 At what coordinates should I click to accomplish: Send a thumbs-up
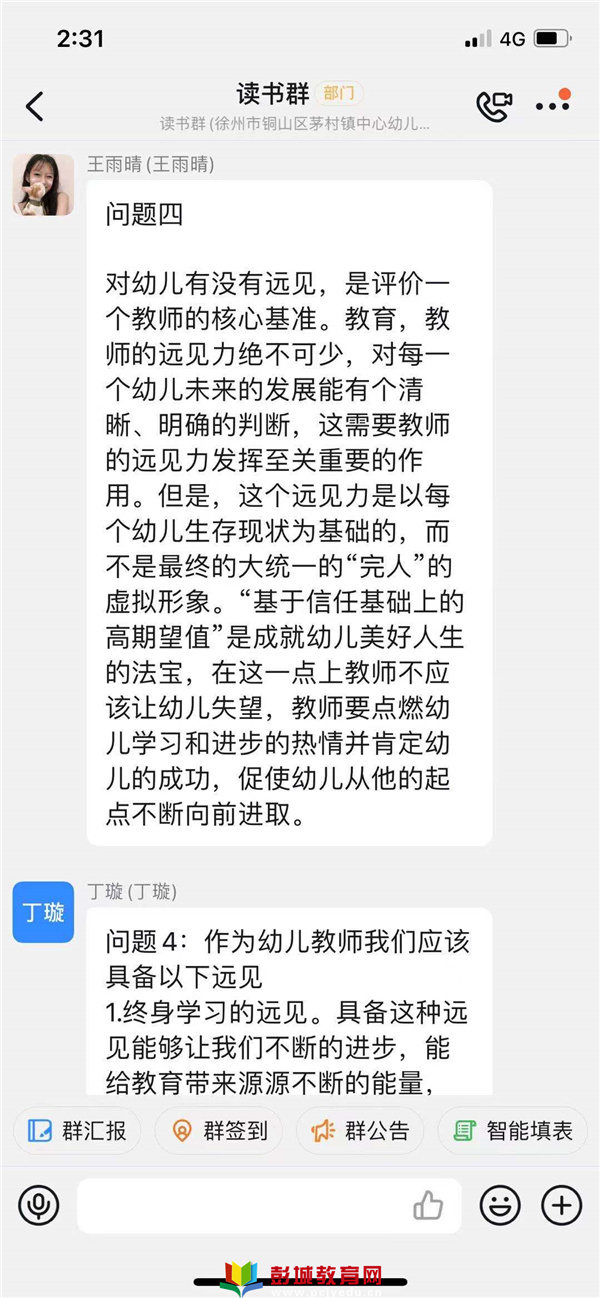(x=428, y=1205)
